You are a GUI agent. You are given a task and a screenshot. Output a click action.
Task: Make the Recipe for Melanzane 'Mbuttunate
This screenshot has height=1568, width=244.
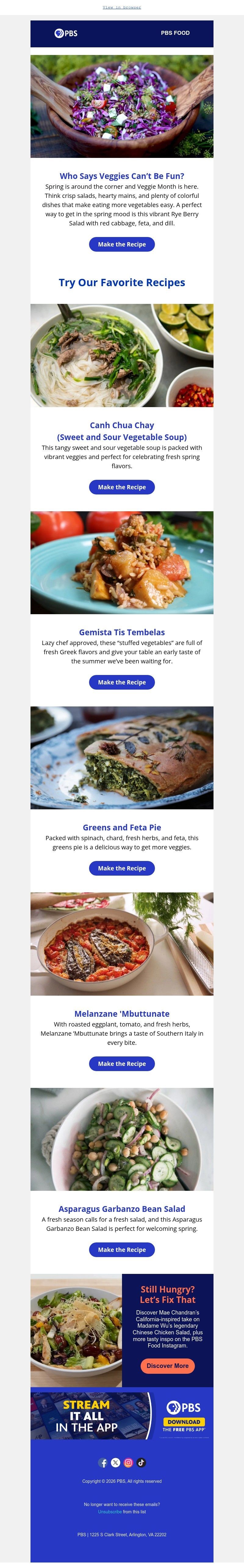pyautogui.click(x=122, y=1063)
